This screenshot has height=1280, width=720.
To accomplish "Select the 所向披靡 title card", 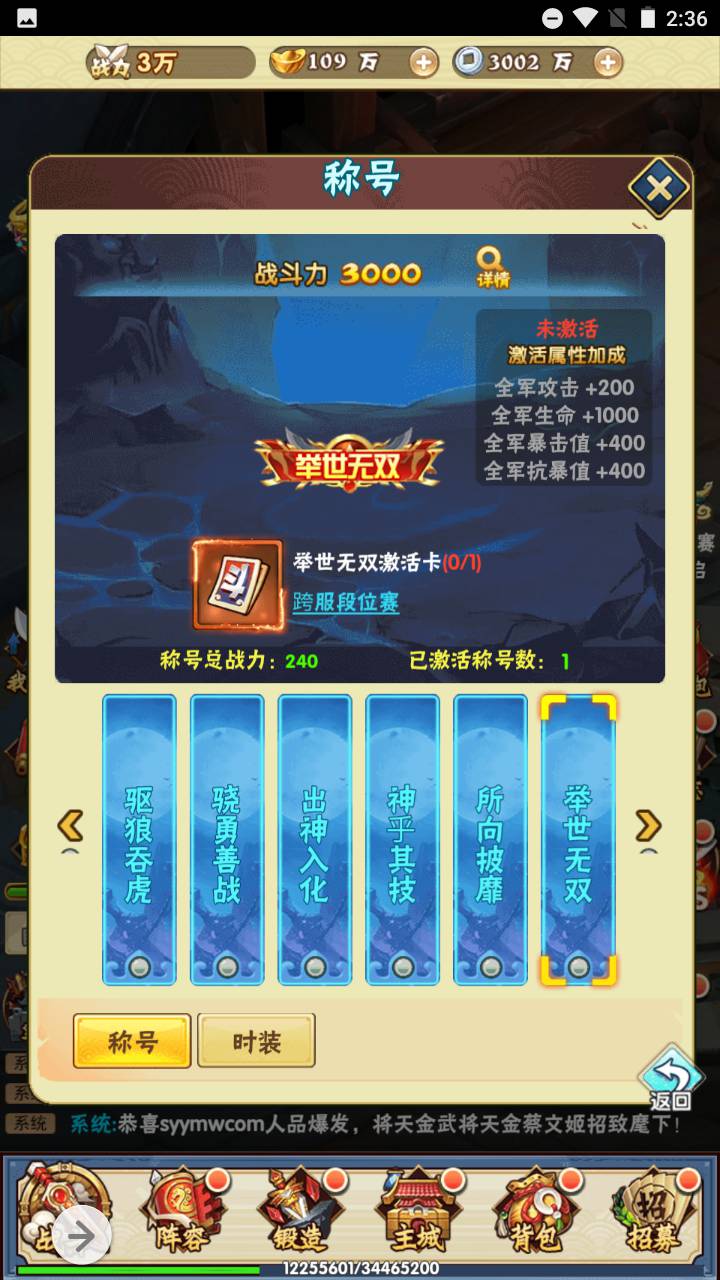I will [x=490, y=840].
